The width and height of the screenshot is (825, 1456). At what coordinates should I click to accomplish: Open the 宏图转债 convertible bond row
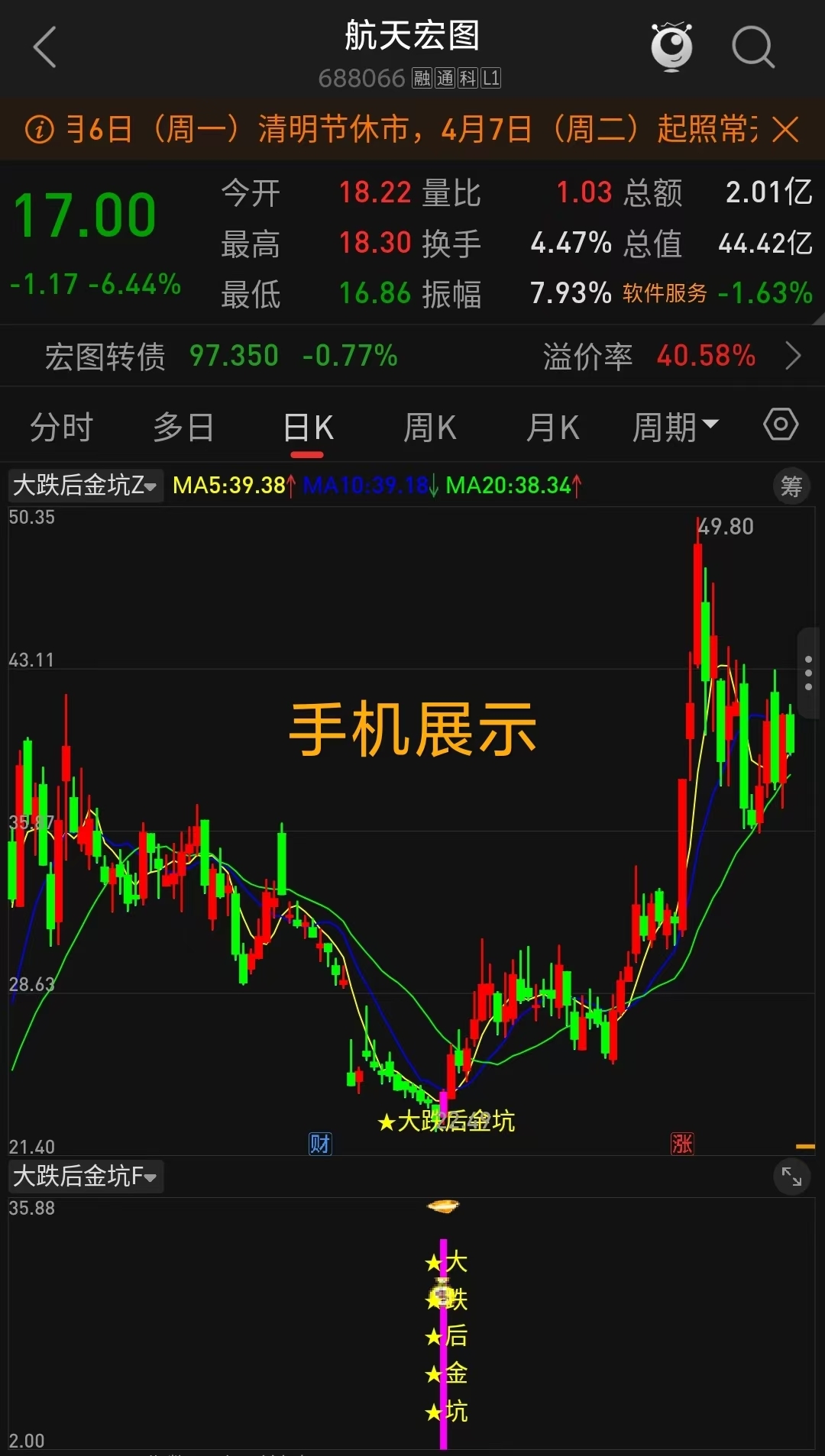click(412, 356)
